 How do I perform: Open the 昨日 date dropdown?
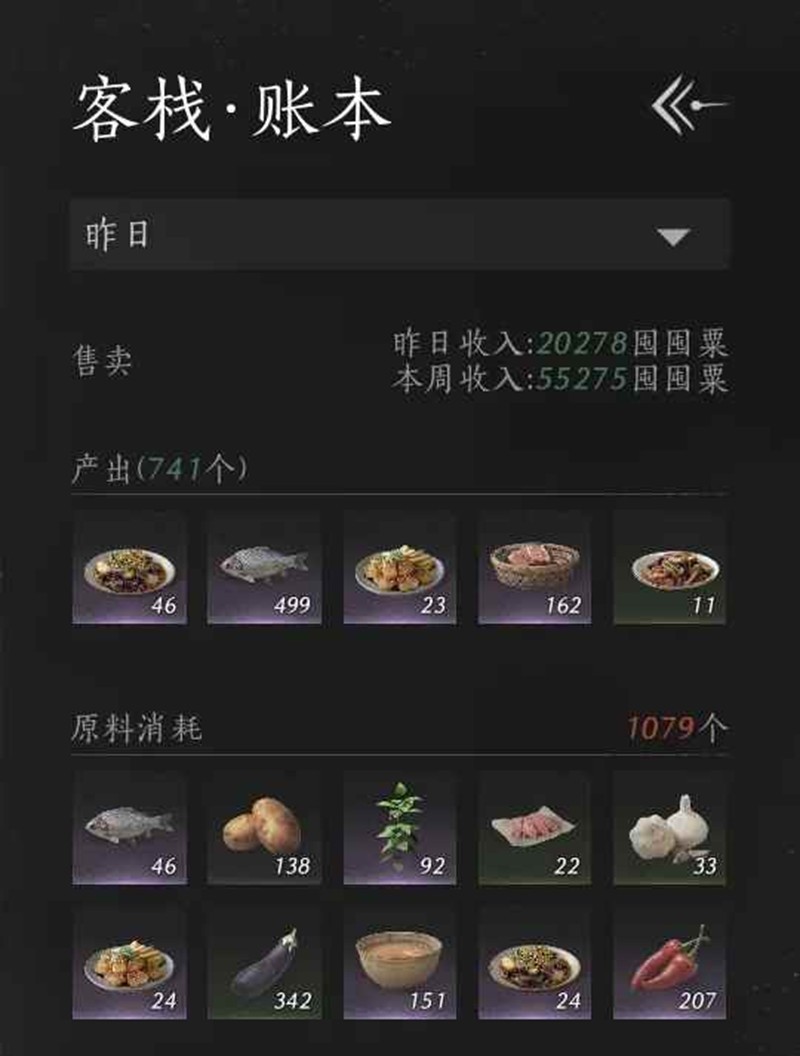click(400, 236)
